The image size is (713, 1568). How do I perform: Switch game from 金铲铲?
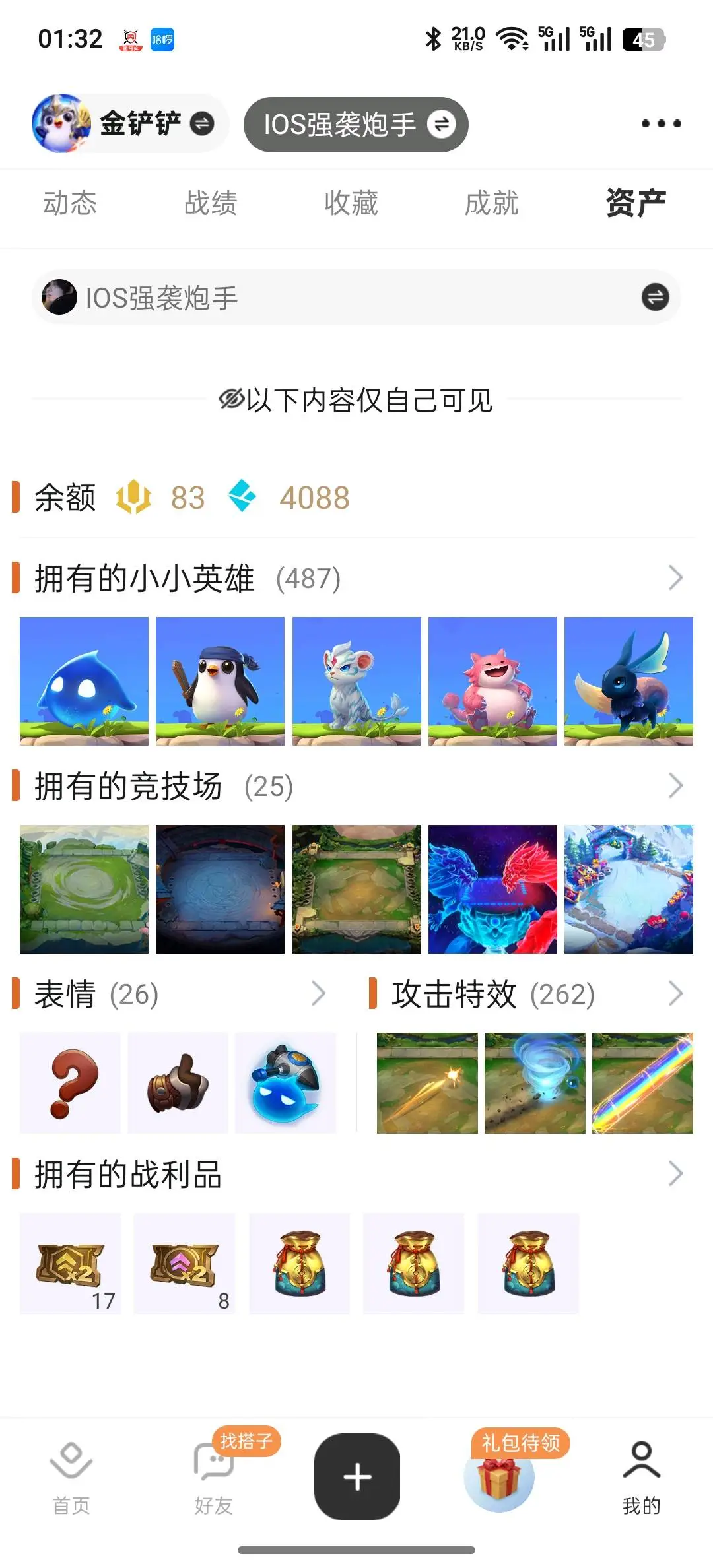tap(201, 123)
